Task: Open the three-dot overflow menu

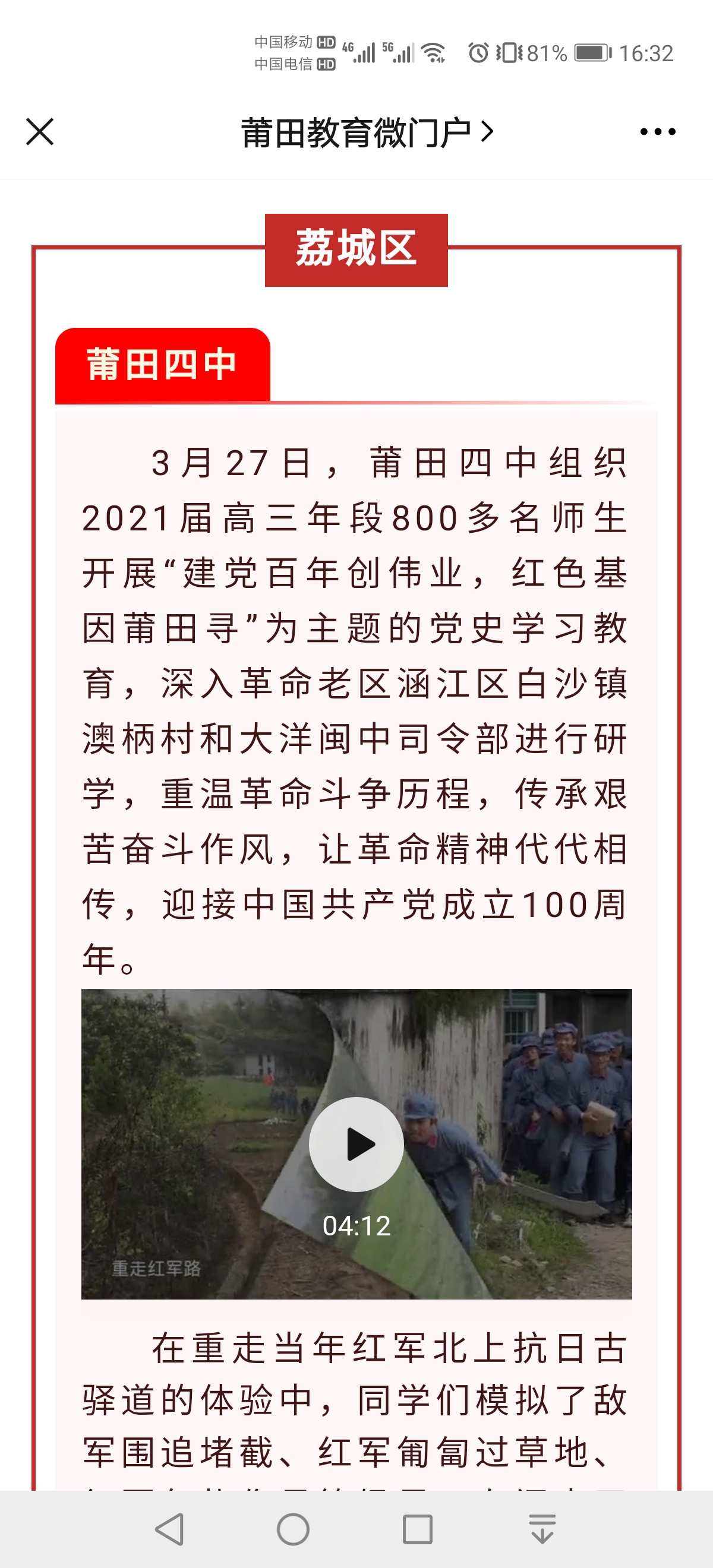Action: pos(658,131)
